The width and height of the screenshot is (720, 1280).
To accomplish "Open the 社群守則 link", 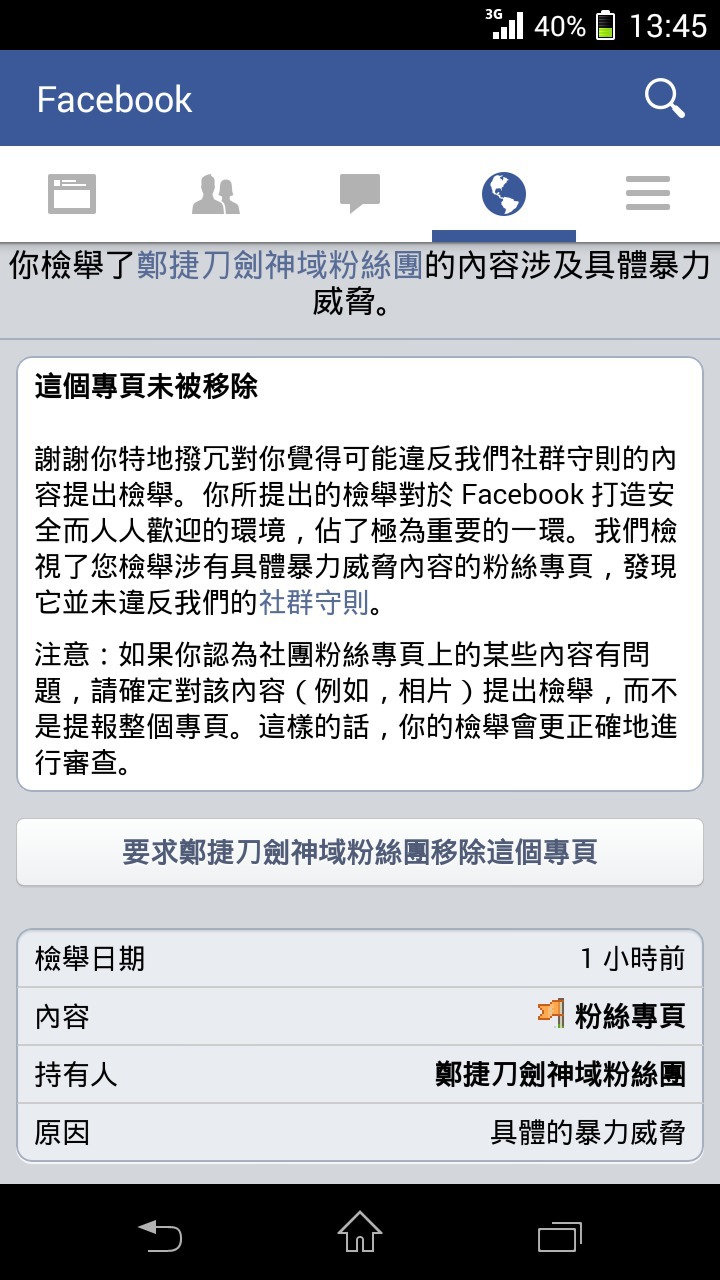I will point(314,603).
